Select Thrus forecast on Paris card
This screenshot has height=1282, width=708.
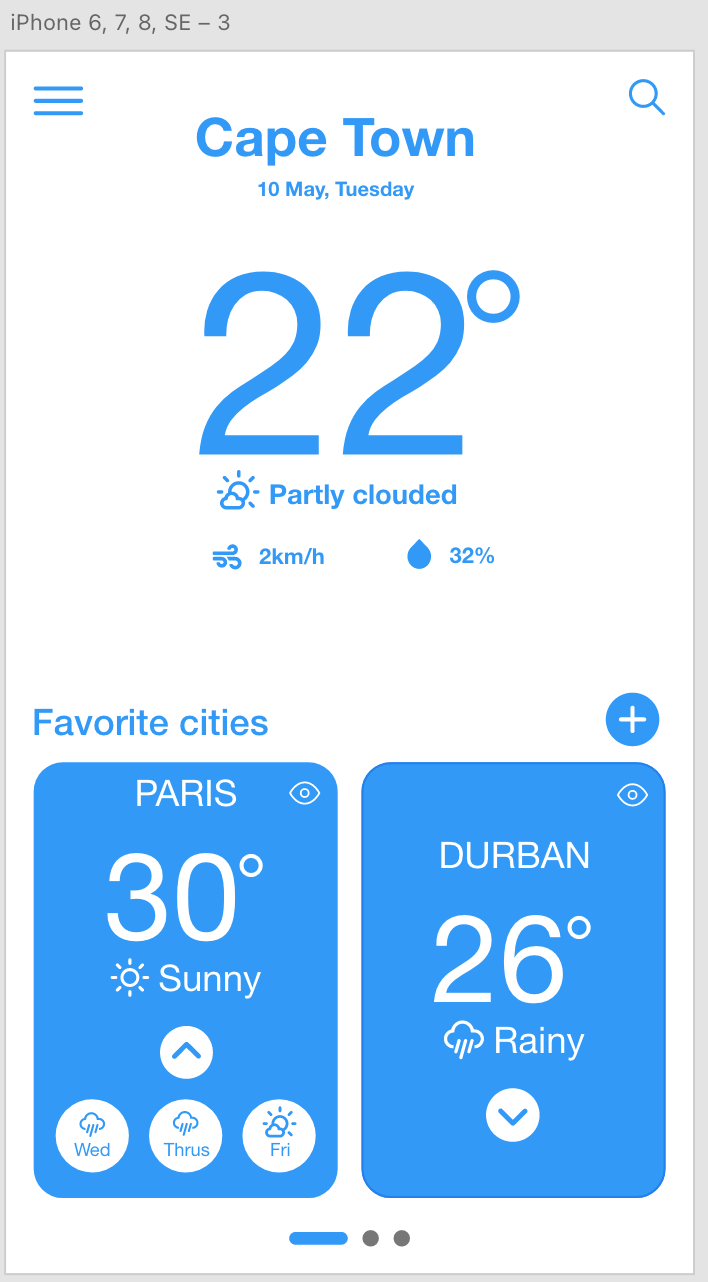coord(186,1135)
